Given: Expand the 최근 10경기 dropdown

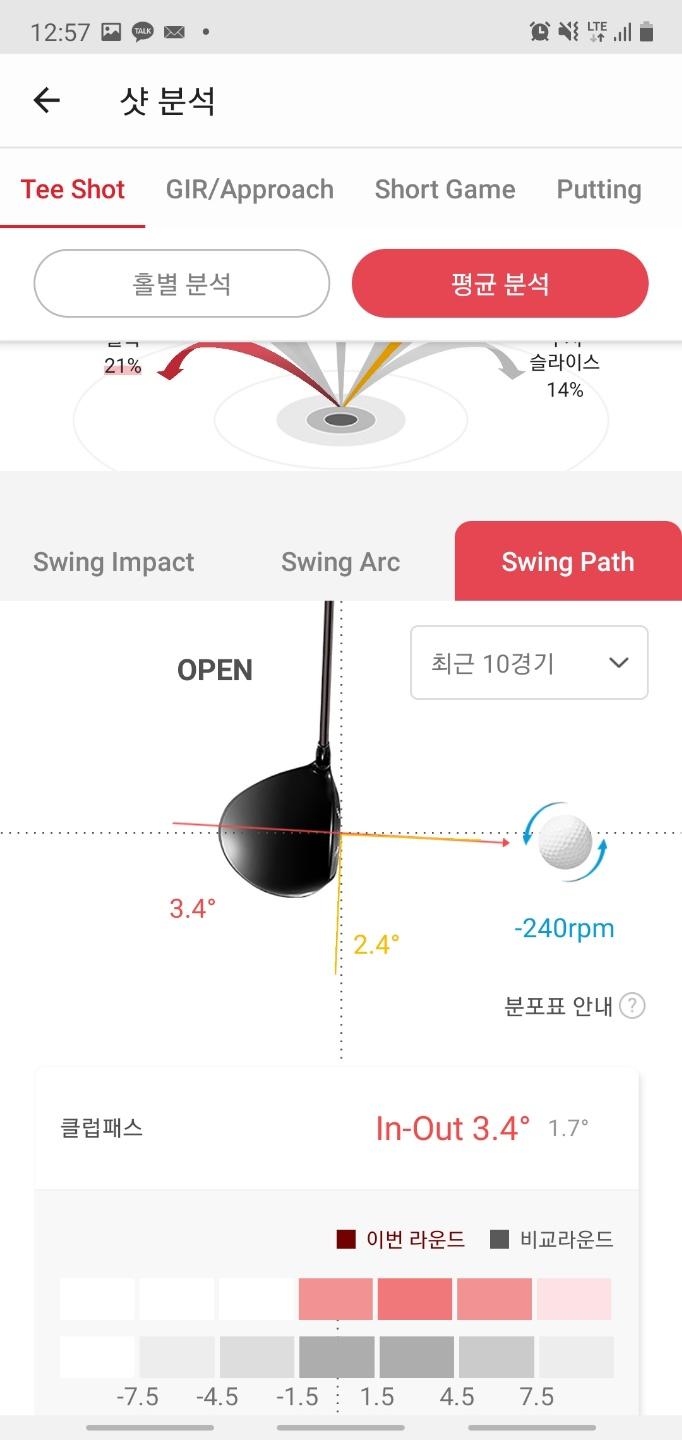Looking at the screenshot, I should (x=529, y=663).
